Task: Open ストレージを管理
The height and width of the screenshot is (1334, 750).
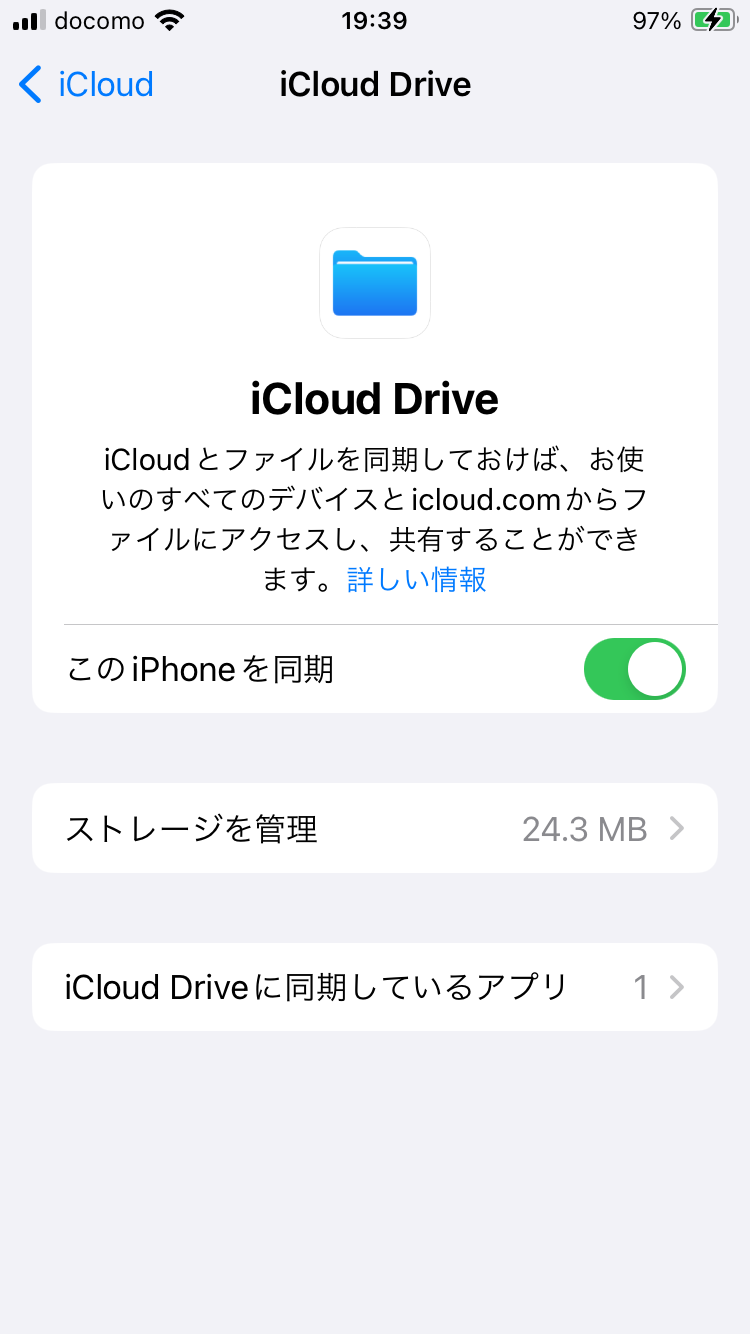Action: click(375, 828)
